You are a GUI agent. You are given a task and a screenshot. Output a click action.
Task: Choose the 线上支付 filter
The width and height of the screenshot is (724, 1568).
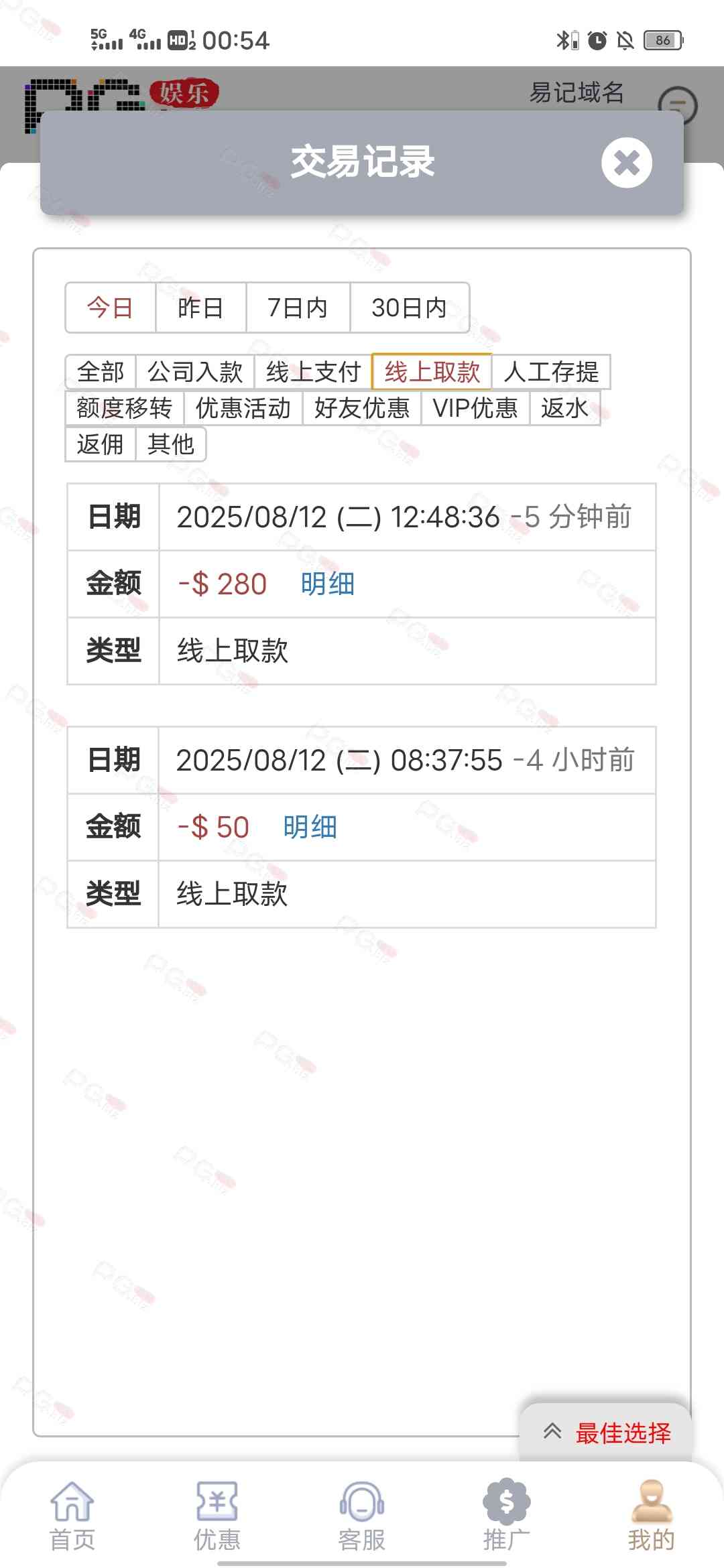313,372
